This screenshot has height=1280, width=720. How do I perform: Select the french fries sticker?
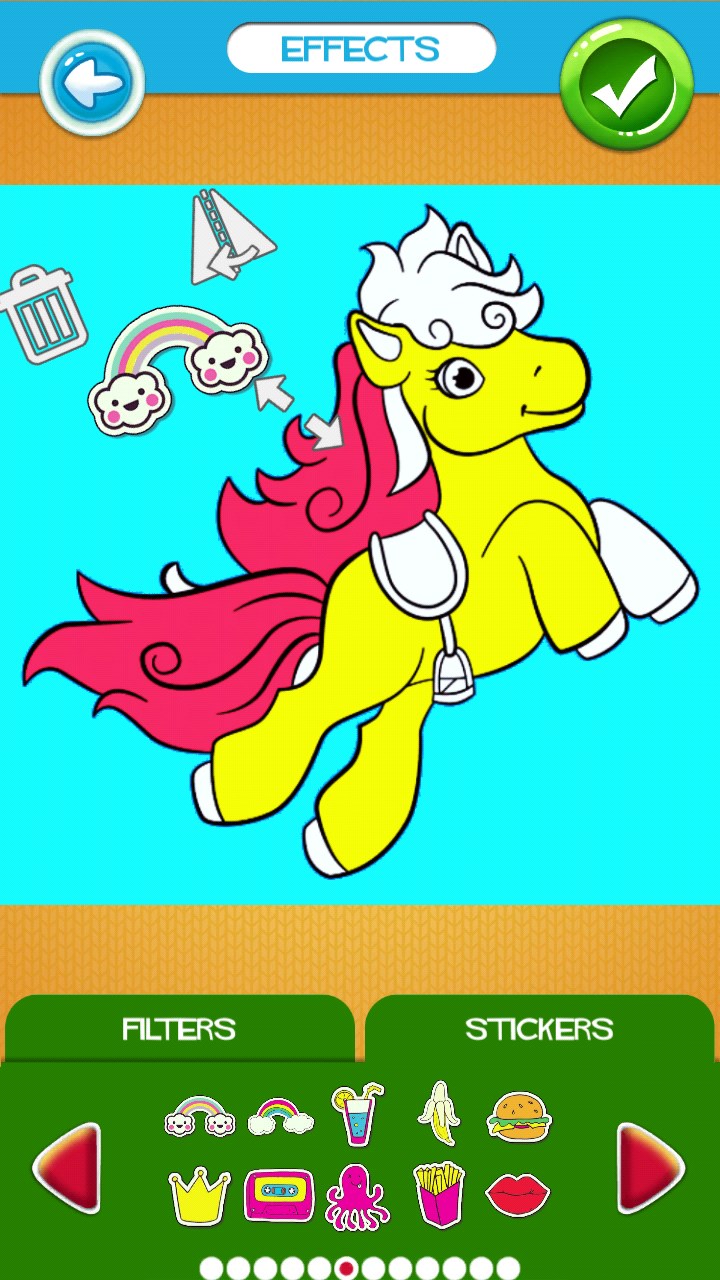[x=438, y=1194]
